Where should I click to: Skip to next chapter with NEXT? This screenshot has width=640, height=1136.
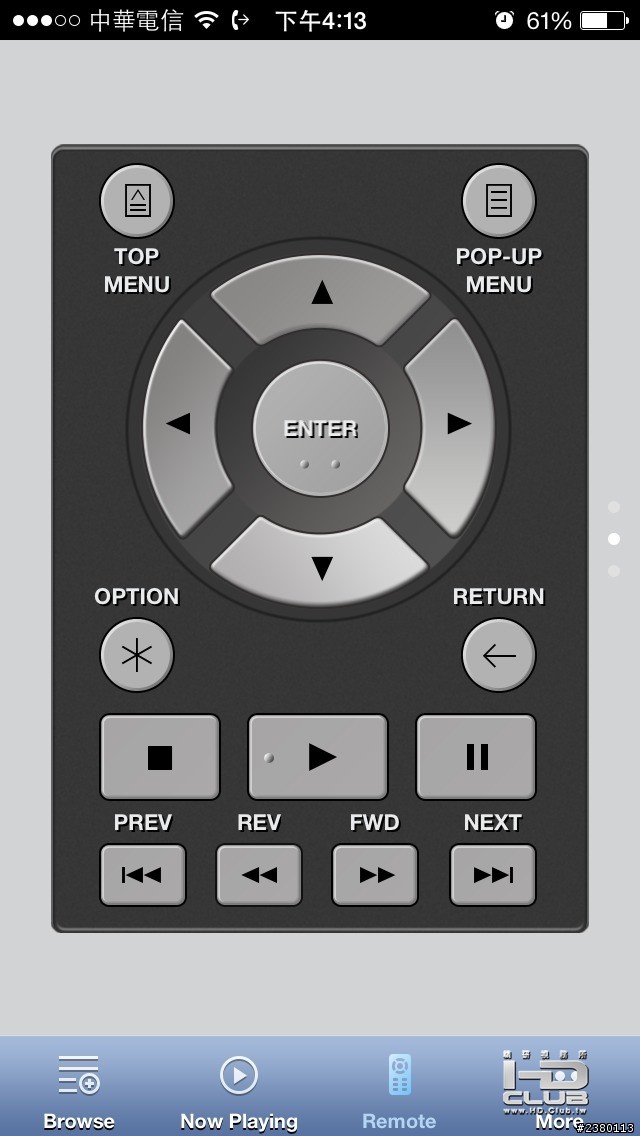click(492, 875)
